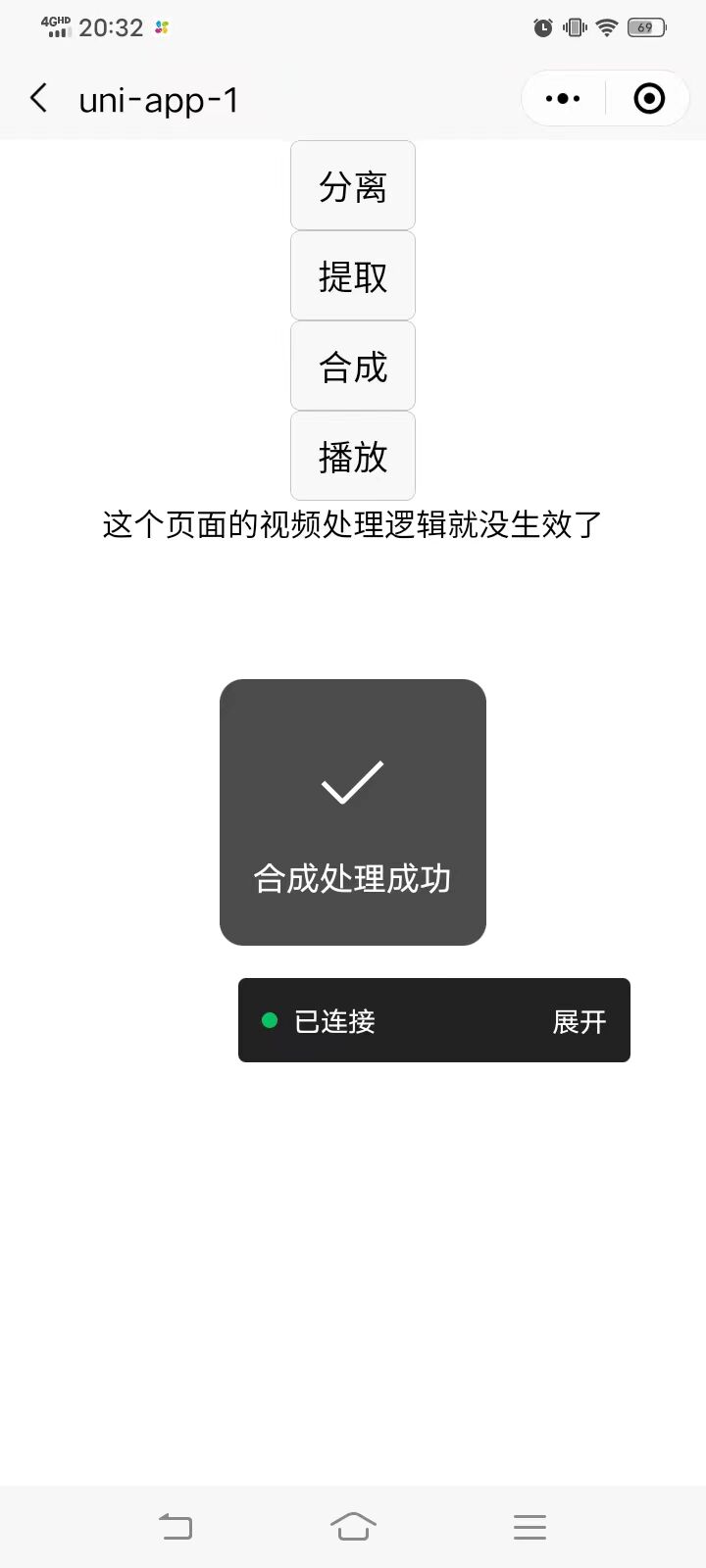Open the mini program three-dot menu
The image size is (706, 1568).
point(563,98)
